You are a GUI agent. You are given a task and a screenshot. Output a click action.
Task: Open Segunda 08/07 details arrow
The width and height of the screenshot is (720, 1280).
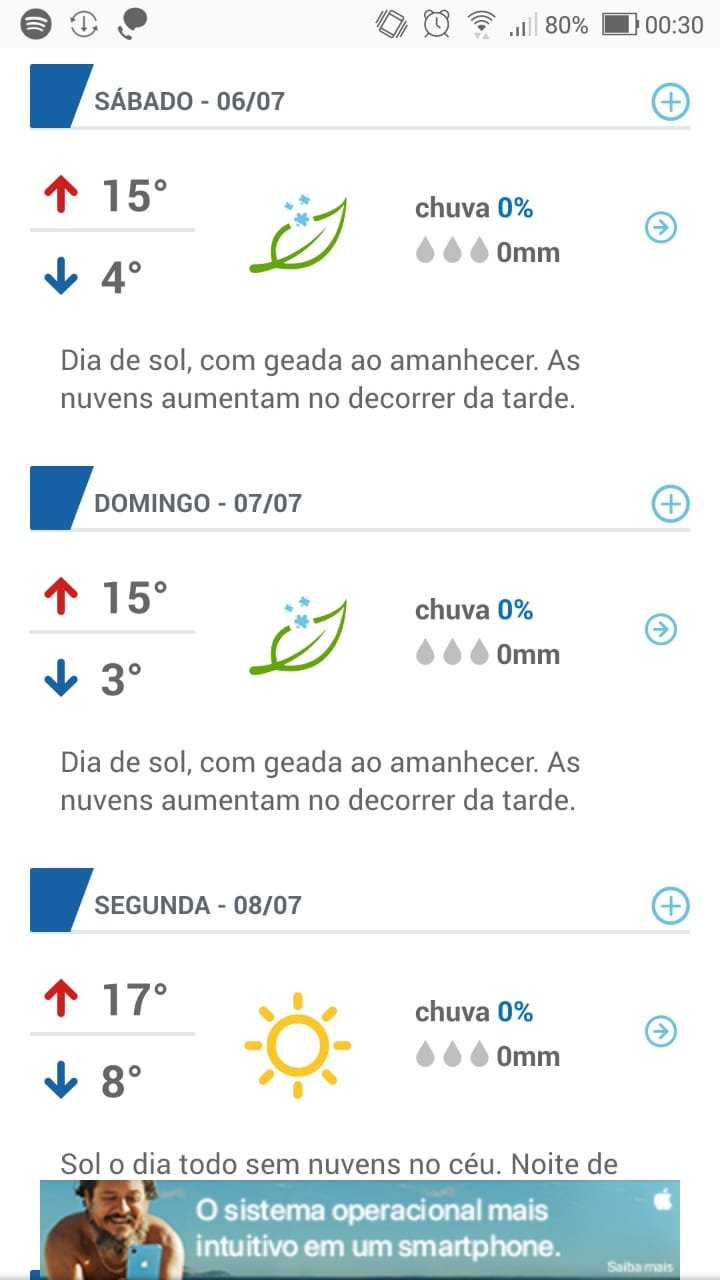pos(660,1032)
